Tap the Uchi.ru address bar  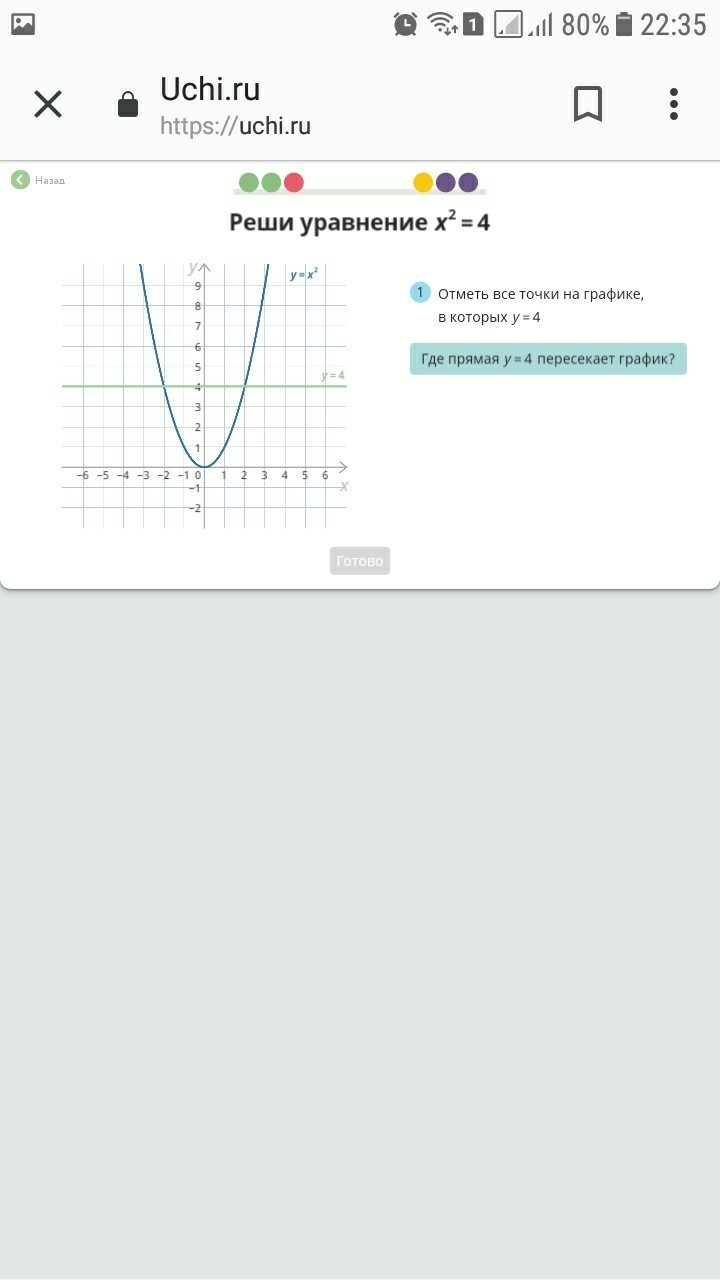[x=300, y=105]
